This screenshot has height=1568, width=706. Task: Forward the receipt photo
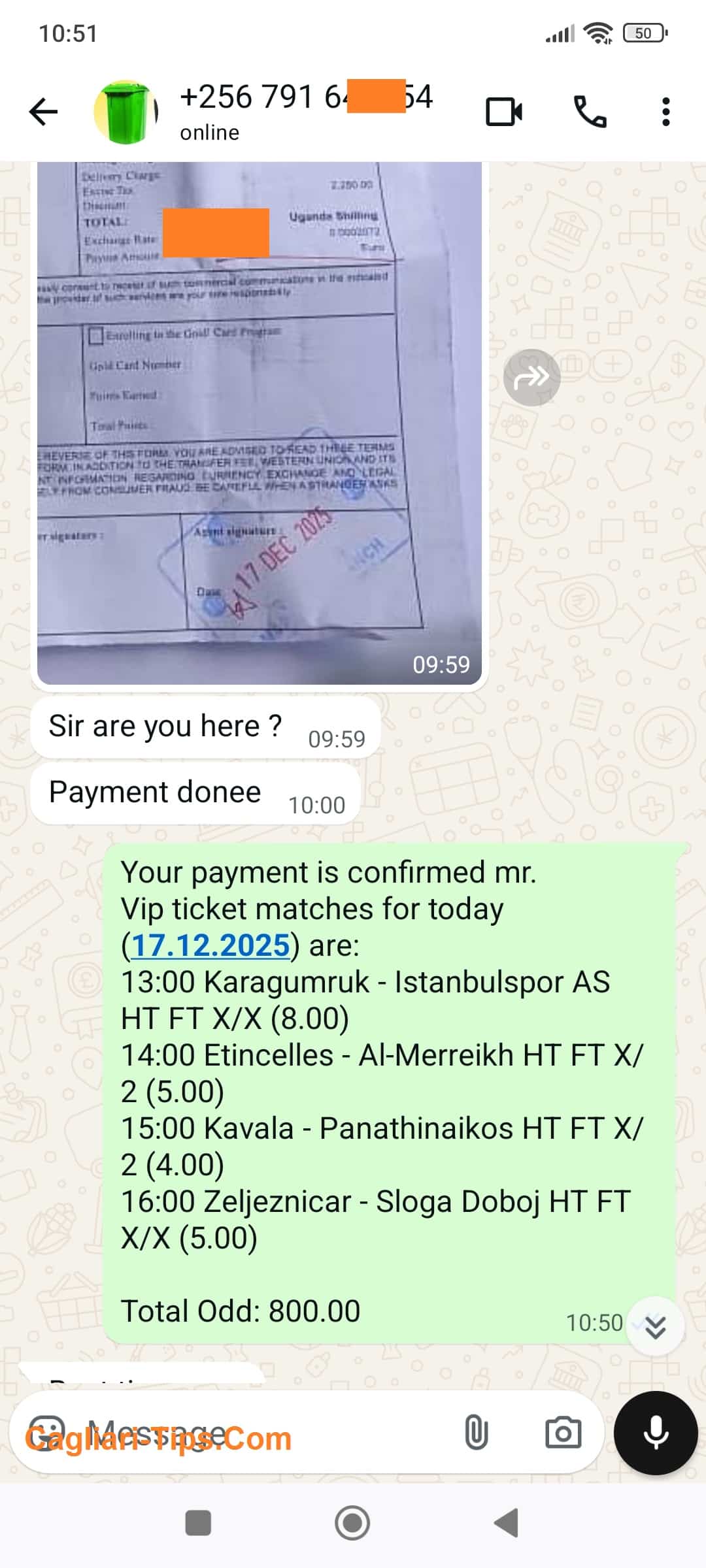point(531,377)
